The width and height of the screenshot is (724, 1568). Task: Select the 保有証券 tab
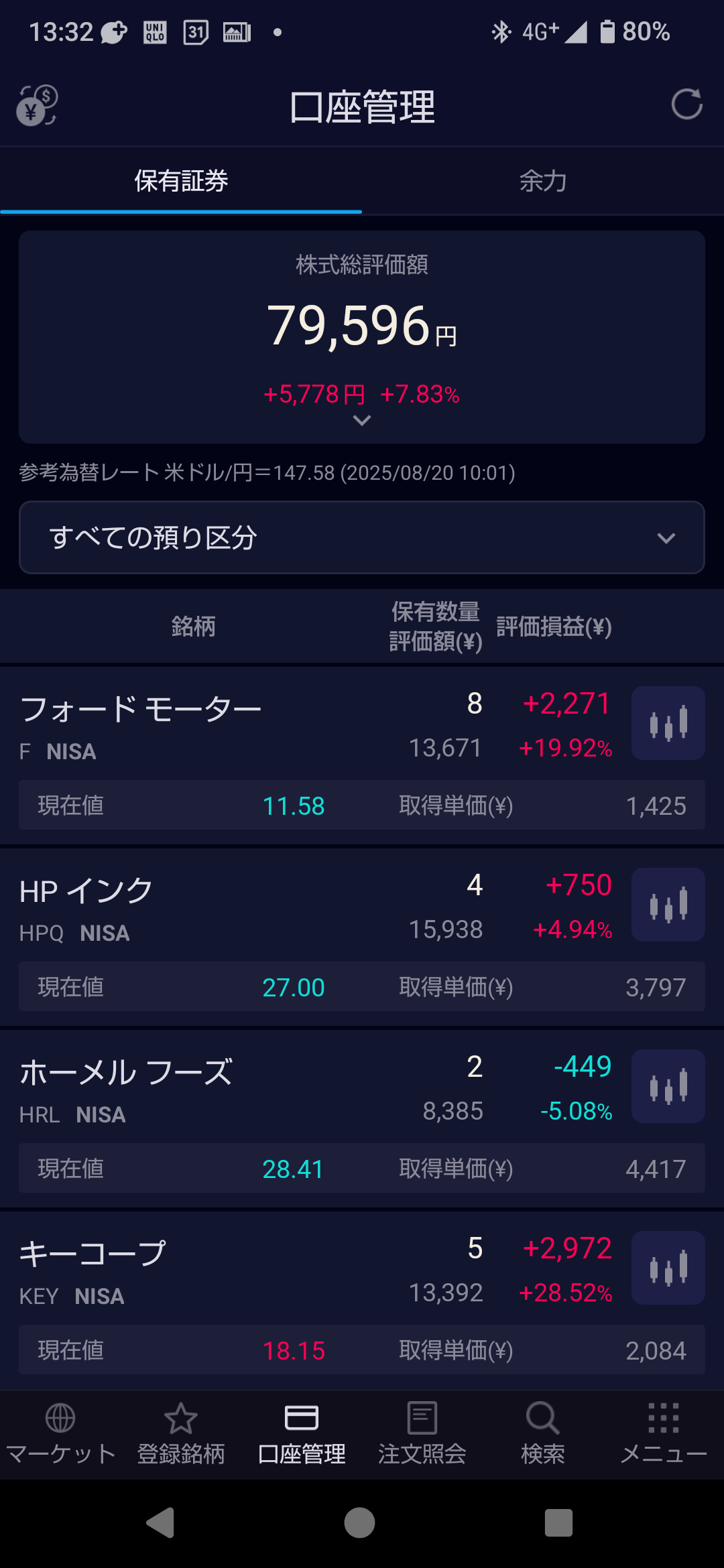click(x=181, y=181)
